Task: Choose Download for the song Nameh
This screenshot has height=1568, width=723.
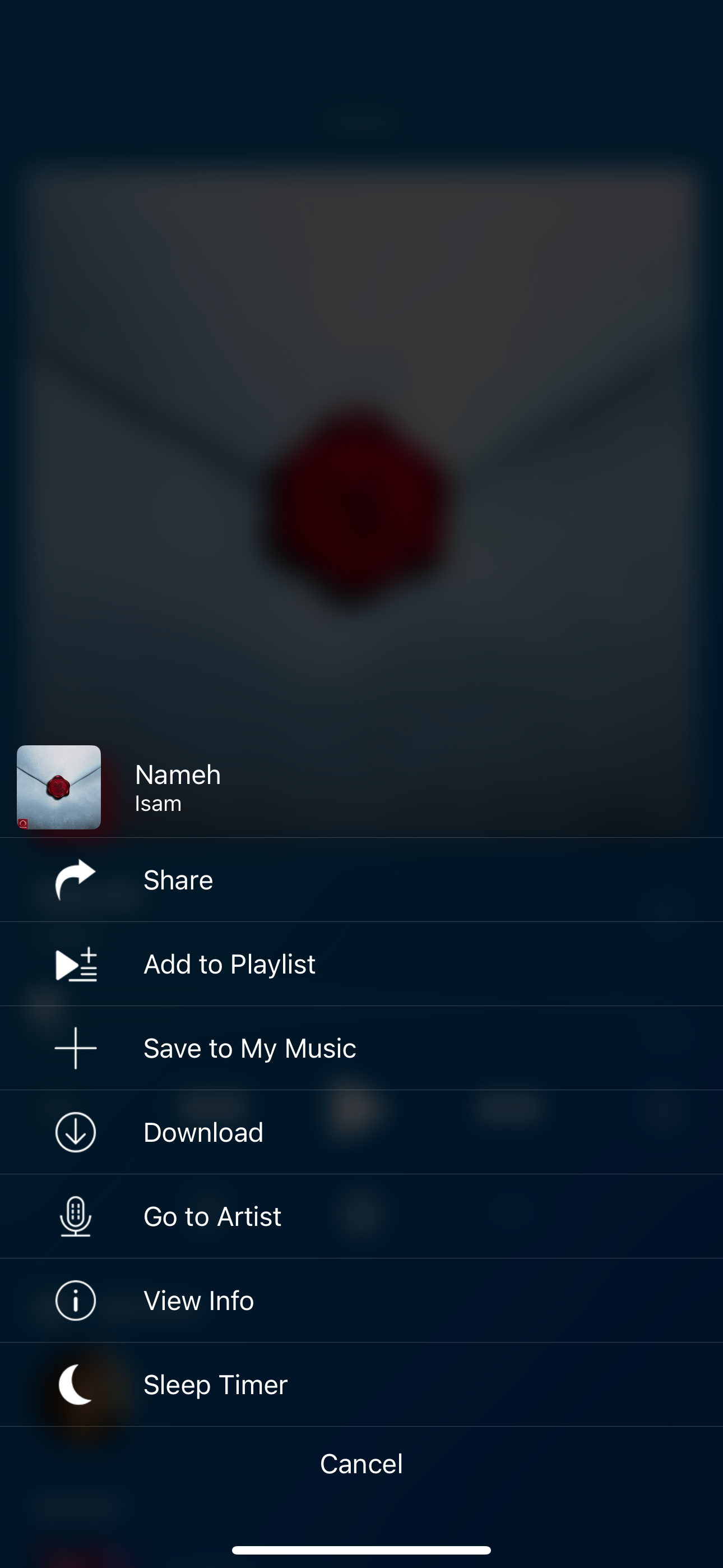Action: 203,1132
